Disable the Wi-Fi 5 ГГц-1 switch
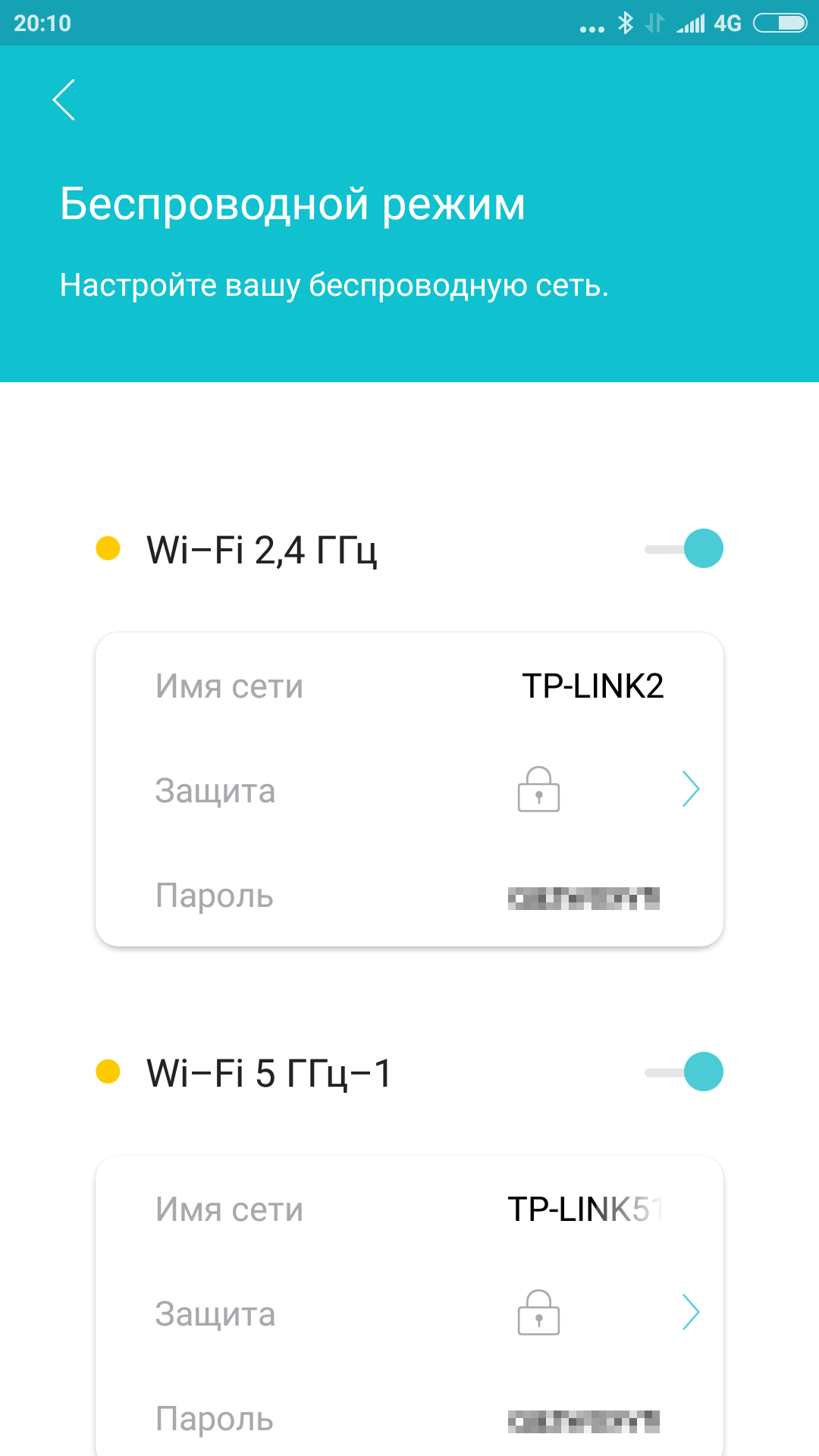819x1456 pixels. (x=685, y=1072)
